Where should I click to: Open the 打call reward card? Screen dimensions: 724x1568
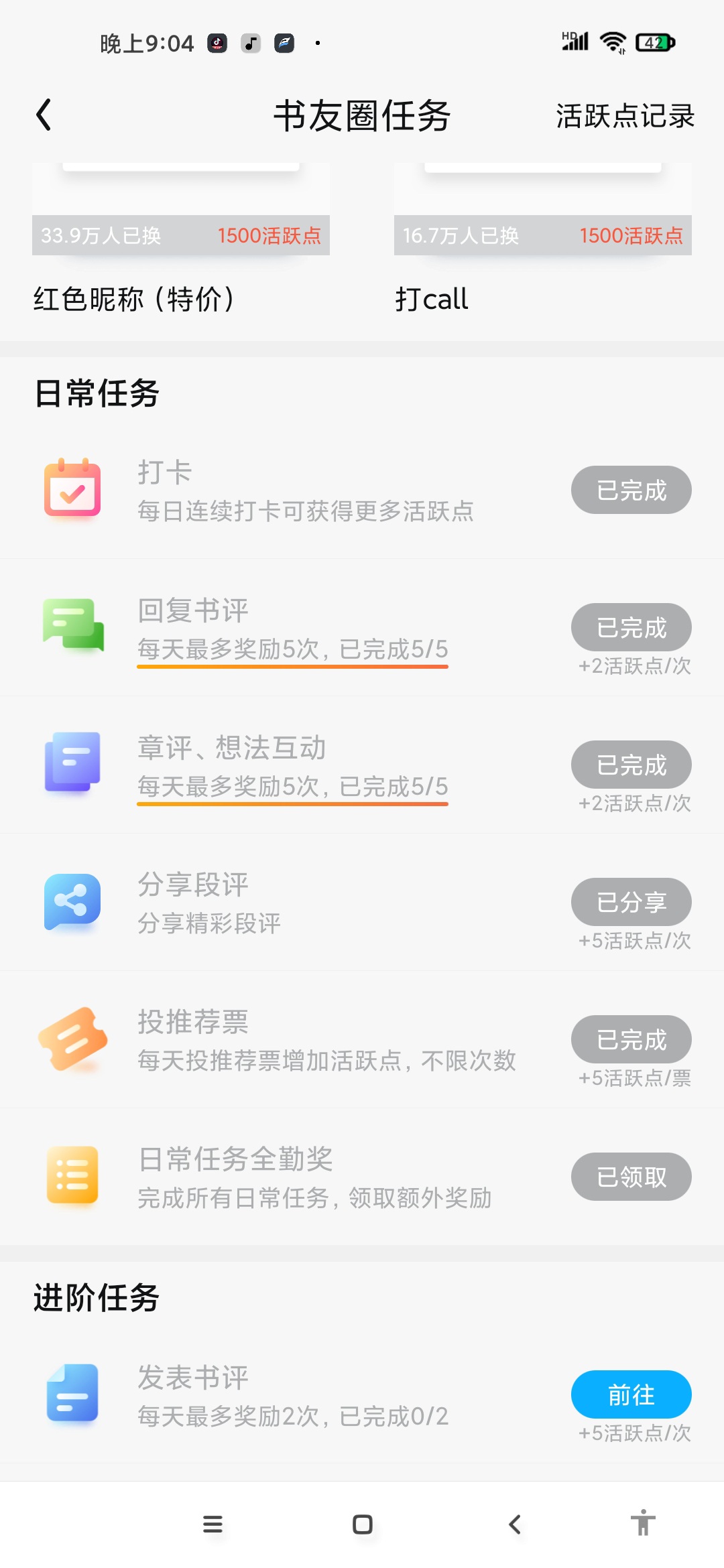(543, 240)
